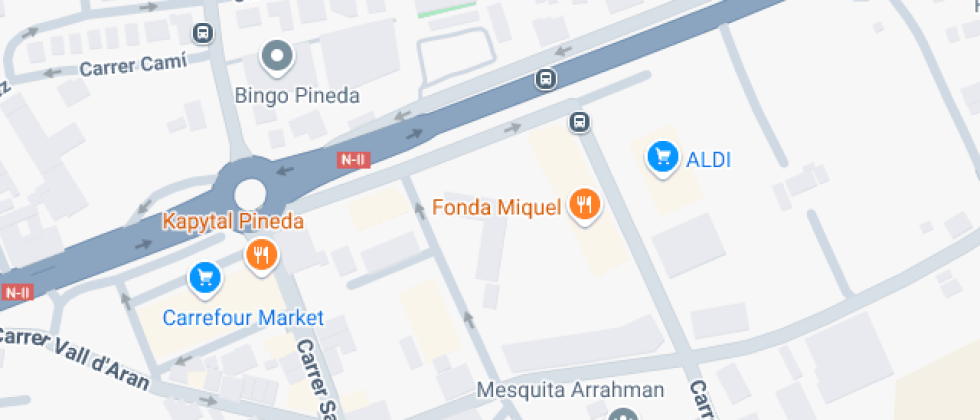Select the Fonda Miquel restaurant pin
Screen dimensions: 980x420
(584, 205)
